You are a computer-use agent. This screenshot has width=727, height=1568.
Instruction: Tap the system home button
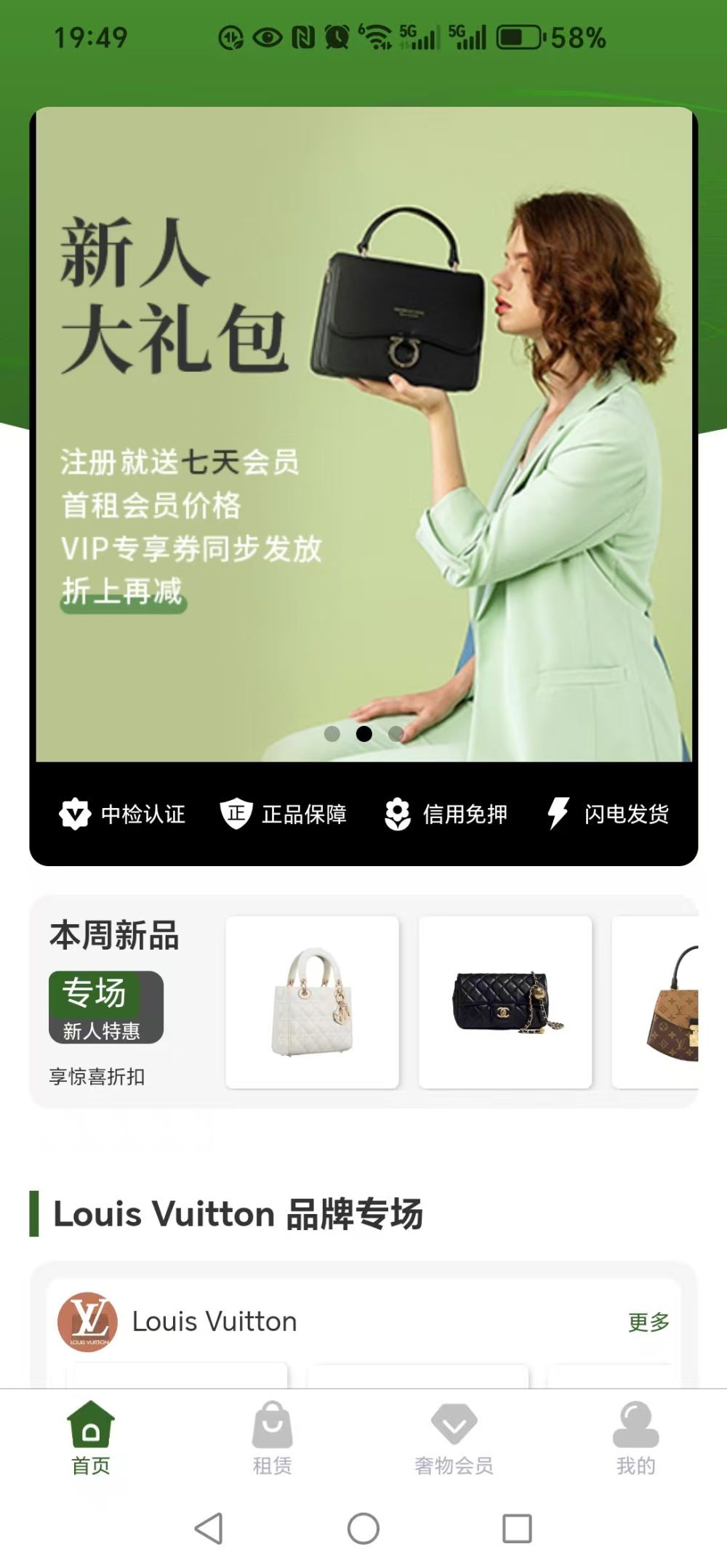[x=363, y=1528]
